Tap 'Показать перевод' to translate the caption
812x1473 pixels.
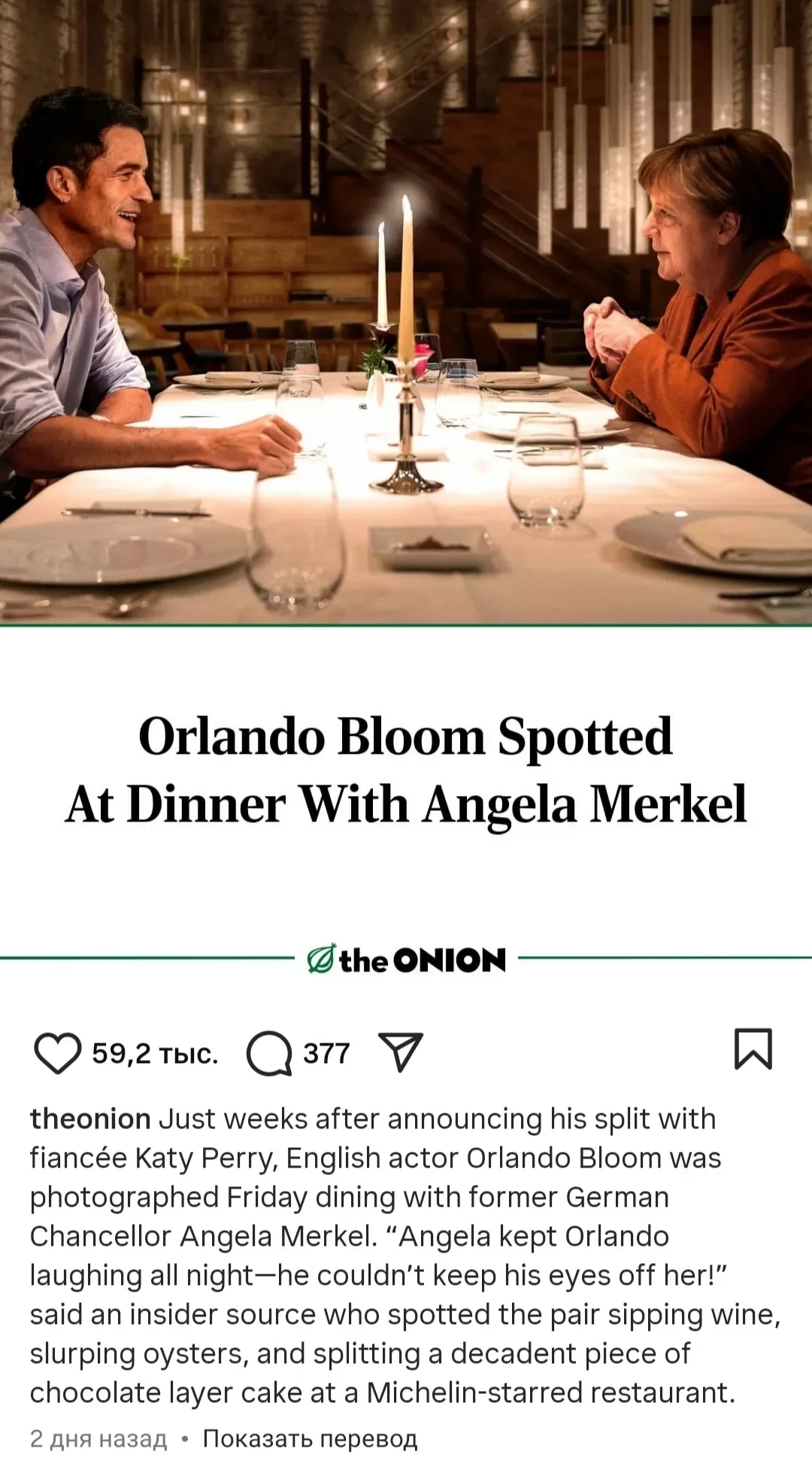coord(310,1438)
